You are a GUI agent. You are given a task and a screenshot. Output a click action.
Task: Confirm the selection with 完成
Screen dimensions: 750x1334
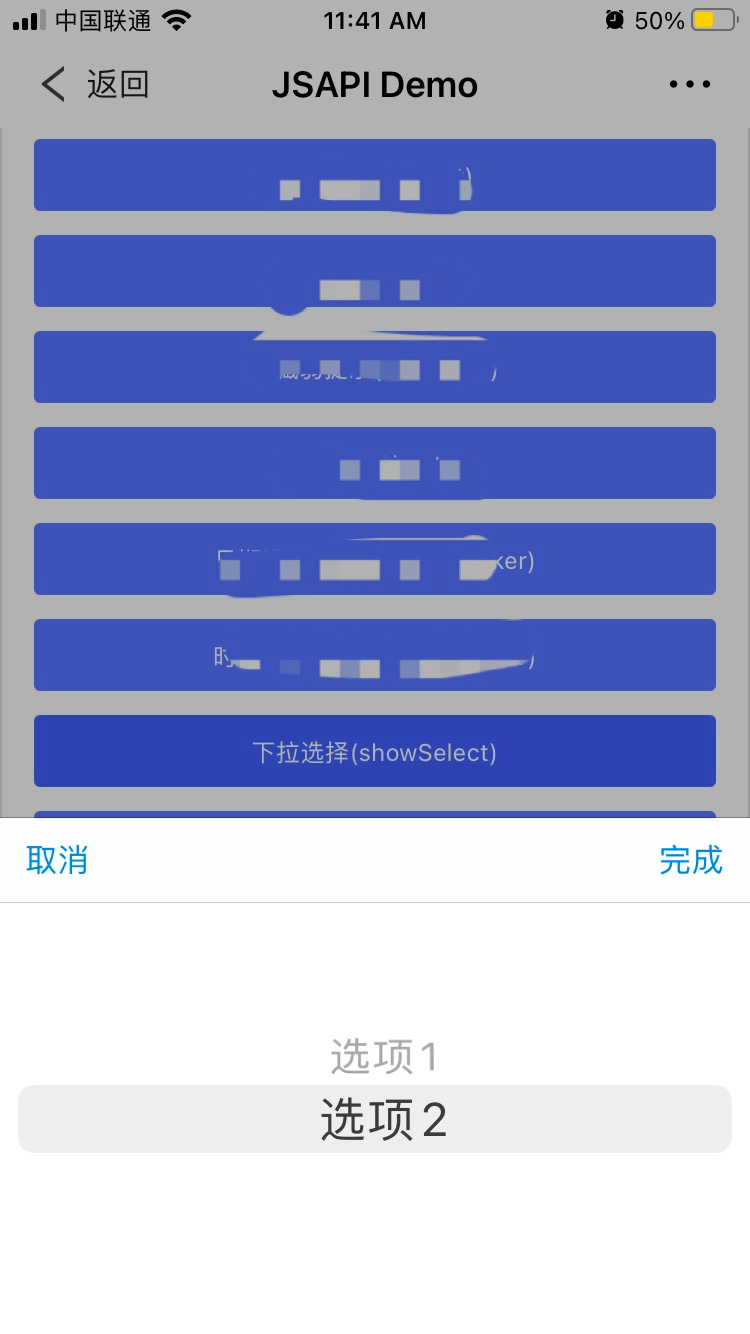tap(690, 860)
